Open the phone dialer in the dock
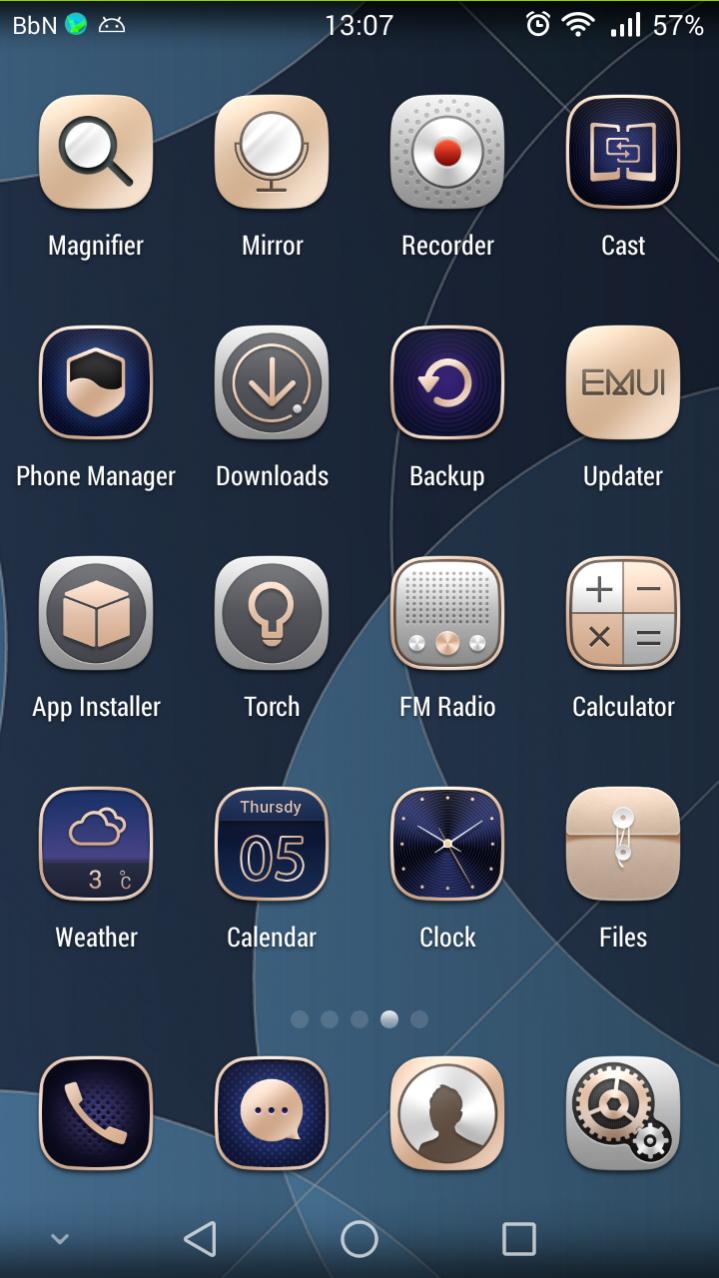Image resolution: width=719 pixels, height=1278 pixels. 96,1113
